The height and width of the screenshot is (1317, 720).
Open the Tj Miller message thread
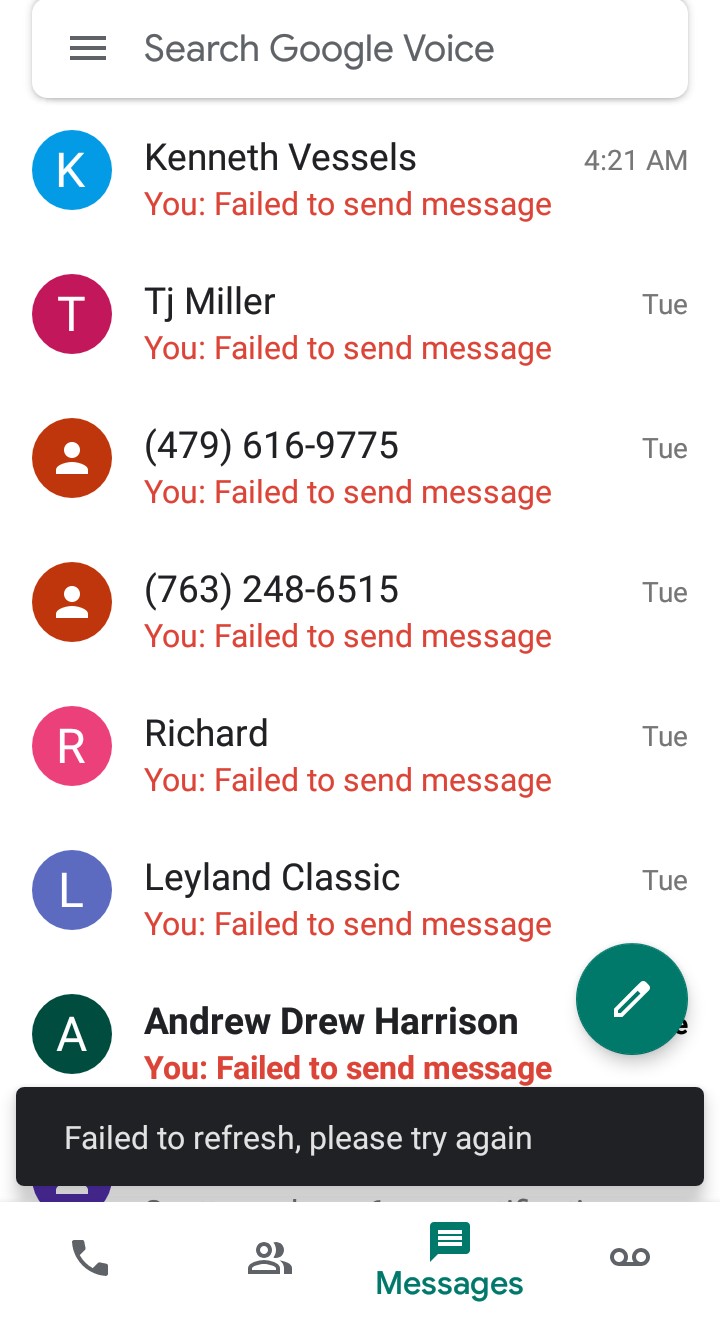360,324
